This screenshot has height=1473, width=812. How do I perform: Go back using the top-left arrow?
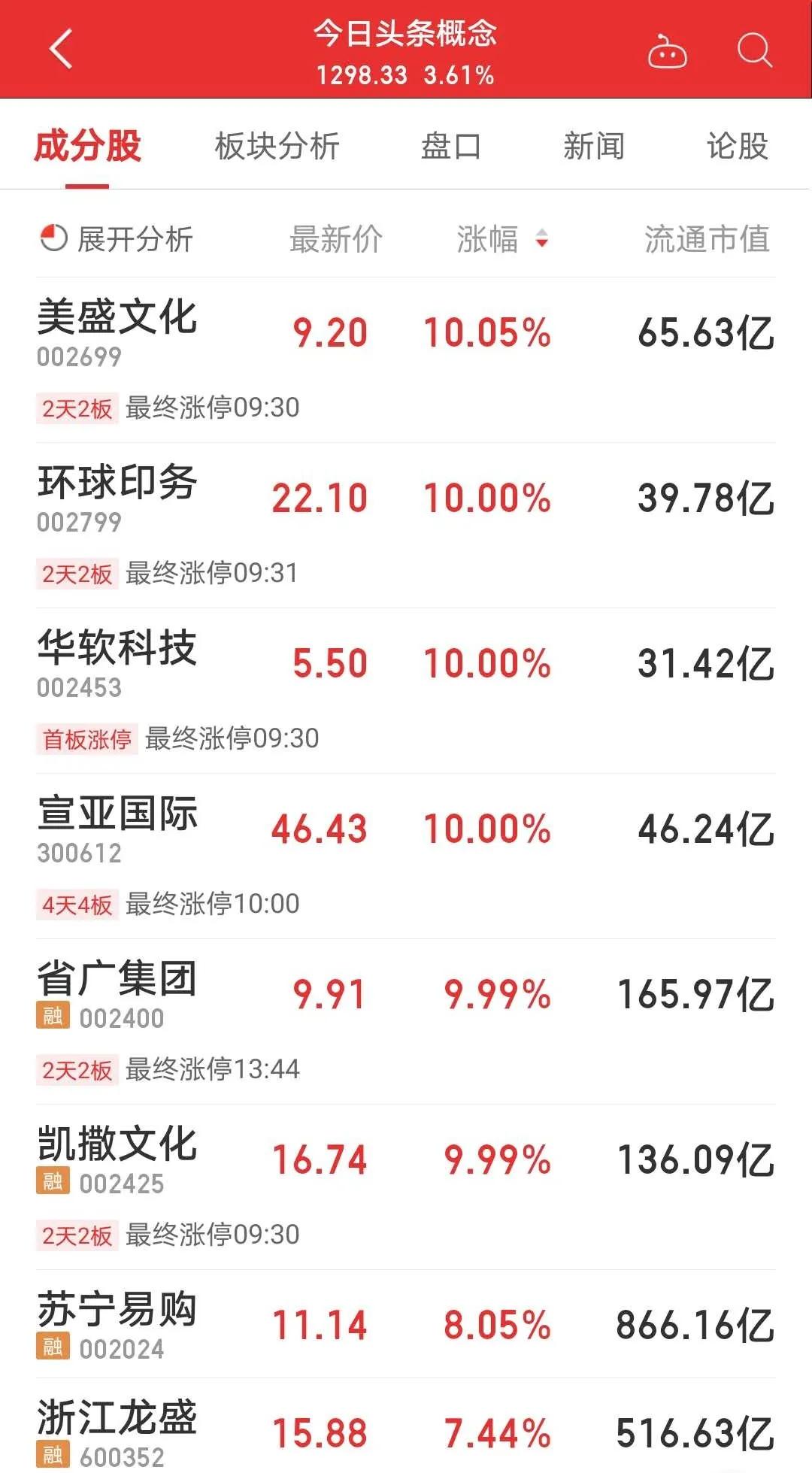pyautogui.click(x=60, y=50)
